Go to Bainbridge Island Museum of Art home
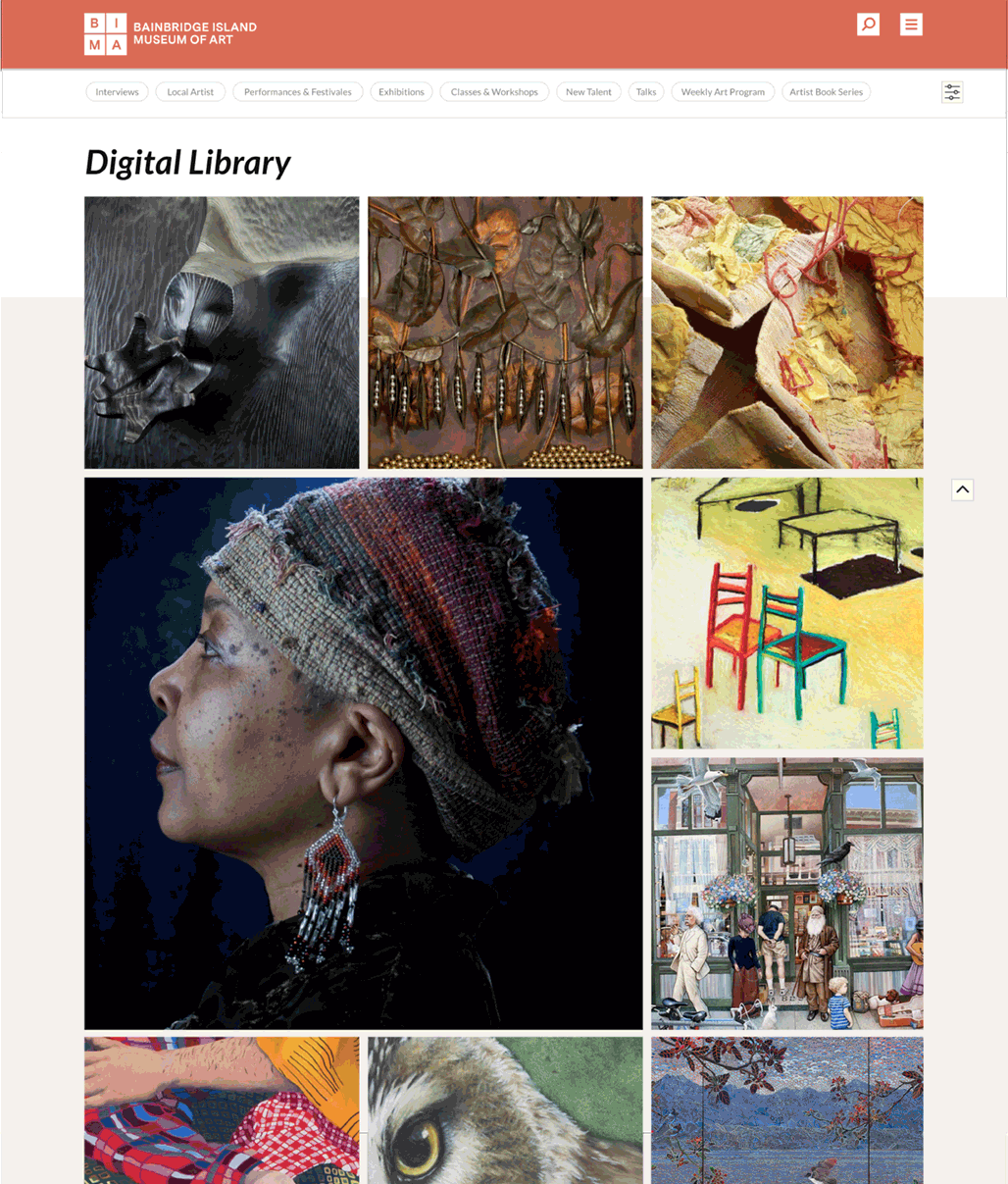 (171, 34)
